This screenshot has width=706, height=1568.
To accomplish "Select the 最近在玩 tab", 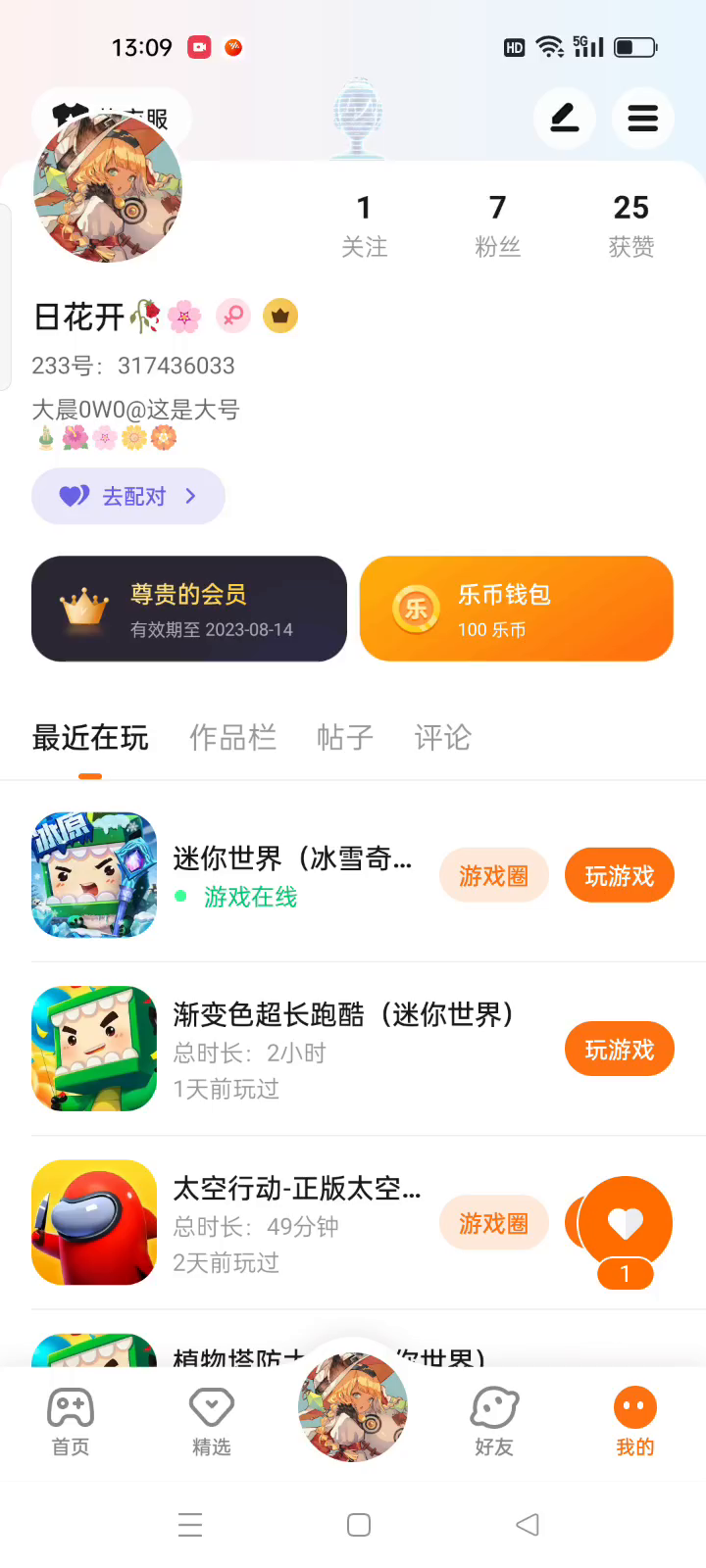I will click(90, 738).
